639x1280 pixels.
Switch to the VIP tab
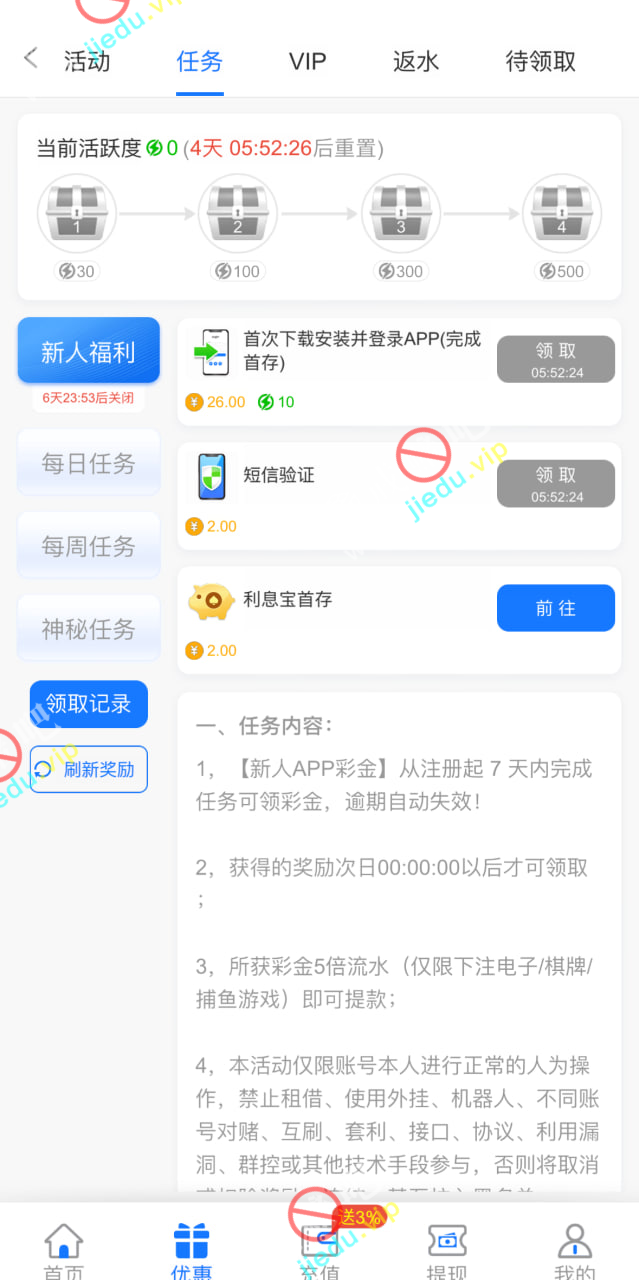click(307, 61)
